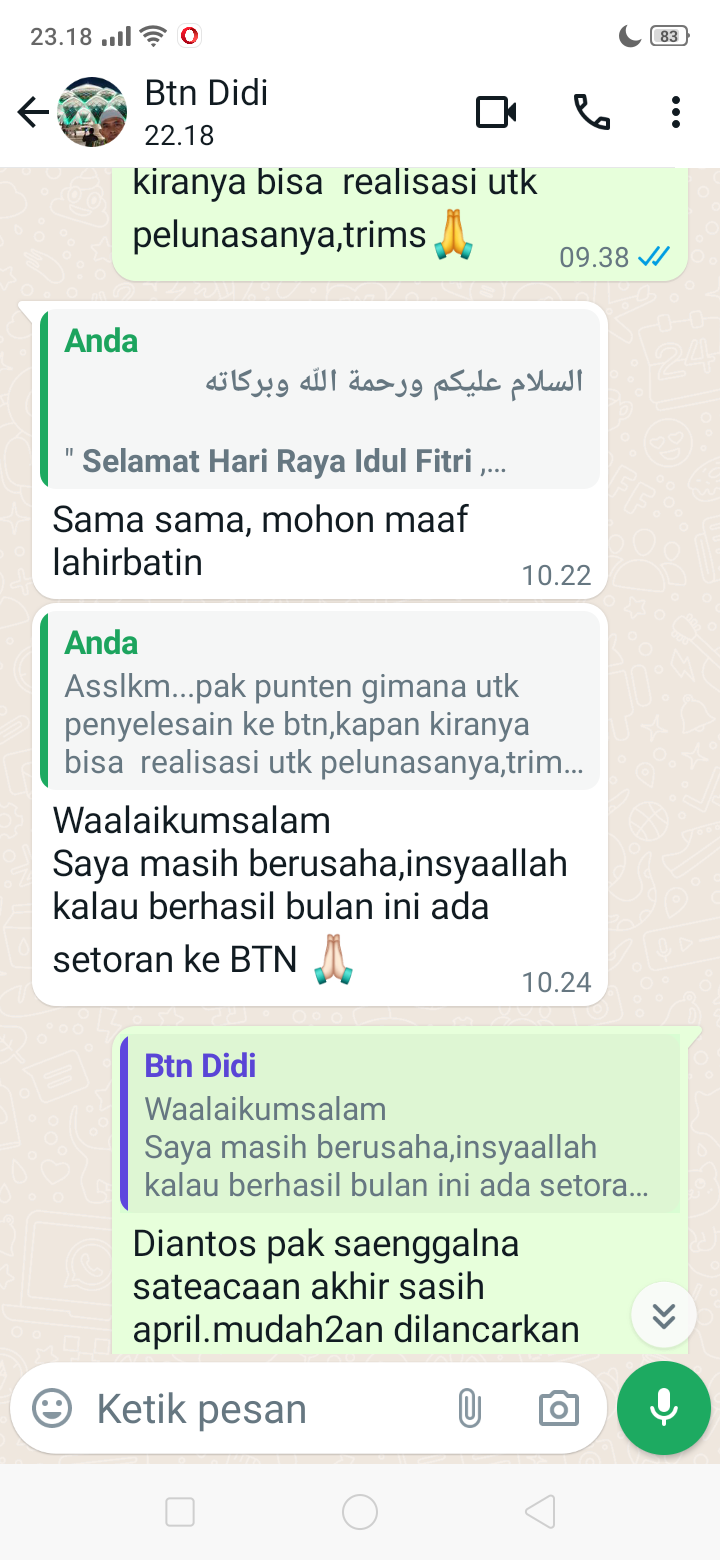Jump to the quoted Asslkm pak punten message
This screenshot has width=720, height=1560.
coord(320,700)
